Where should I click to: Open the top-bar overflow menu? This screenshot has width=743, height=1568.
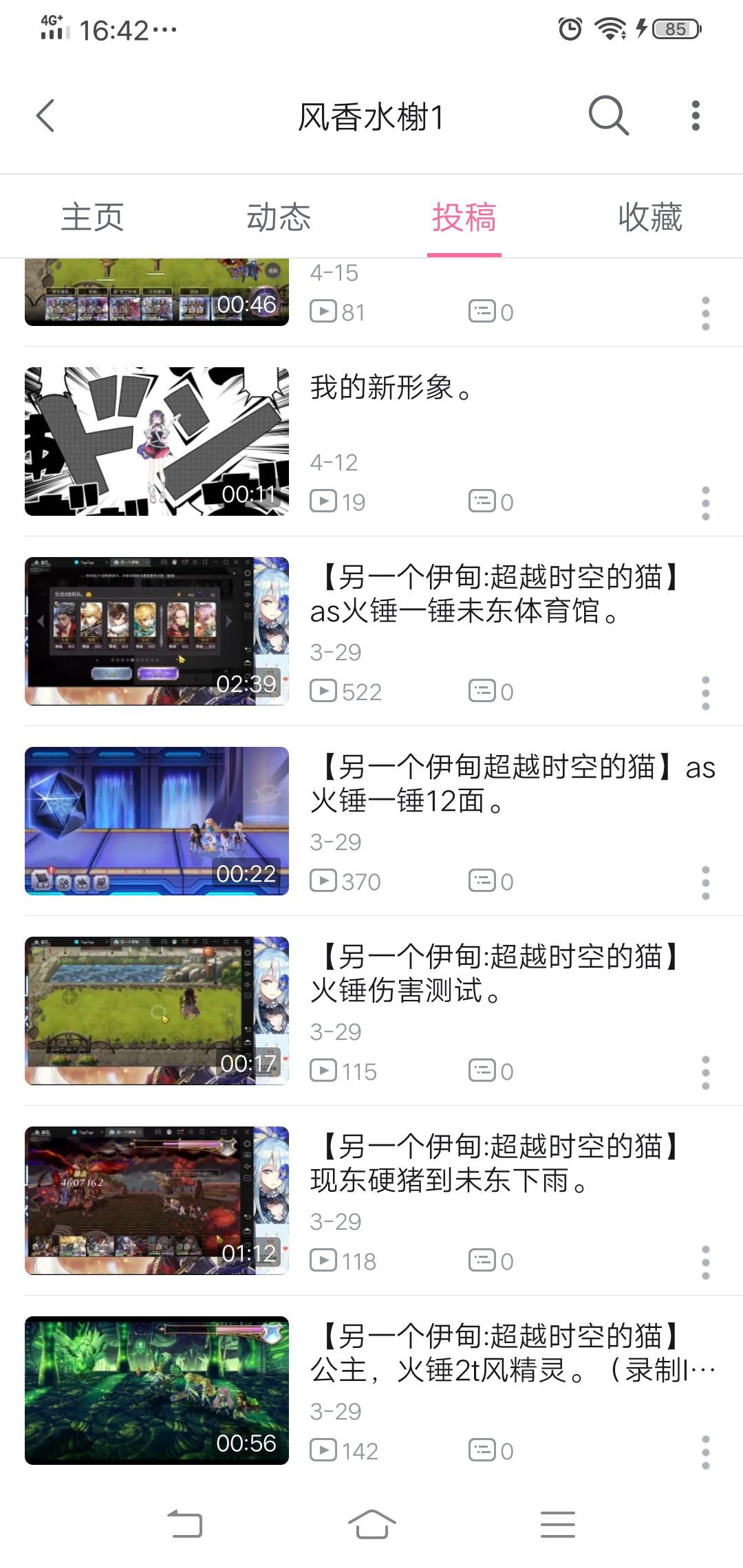pyautogui.click(x=696, y=116)
